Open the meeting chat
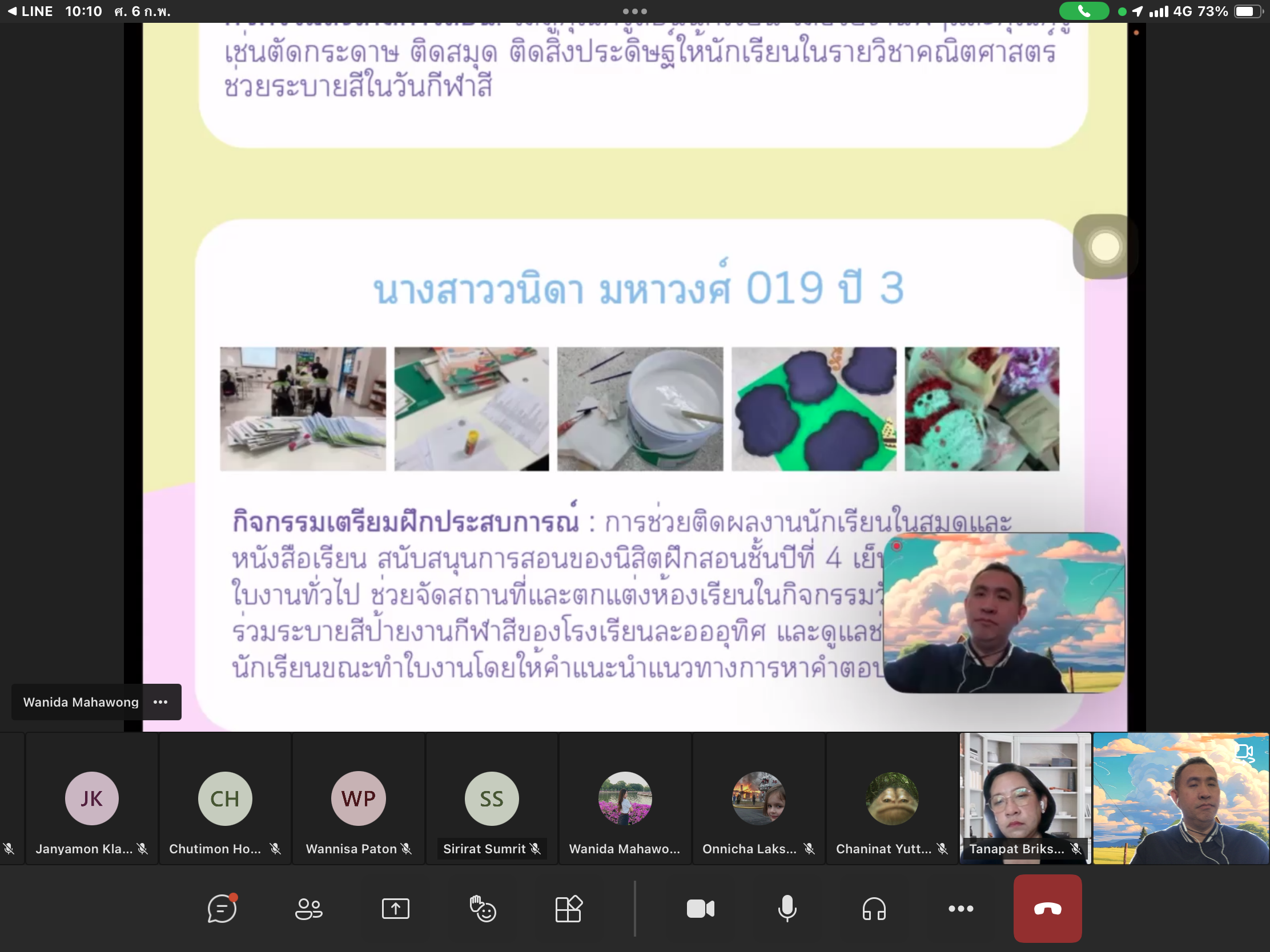This screenshot has width=1270, height=952. (222, 909)
